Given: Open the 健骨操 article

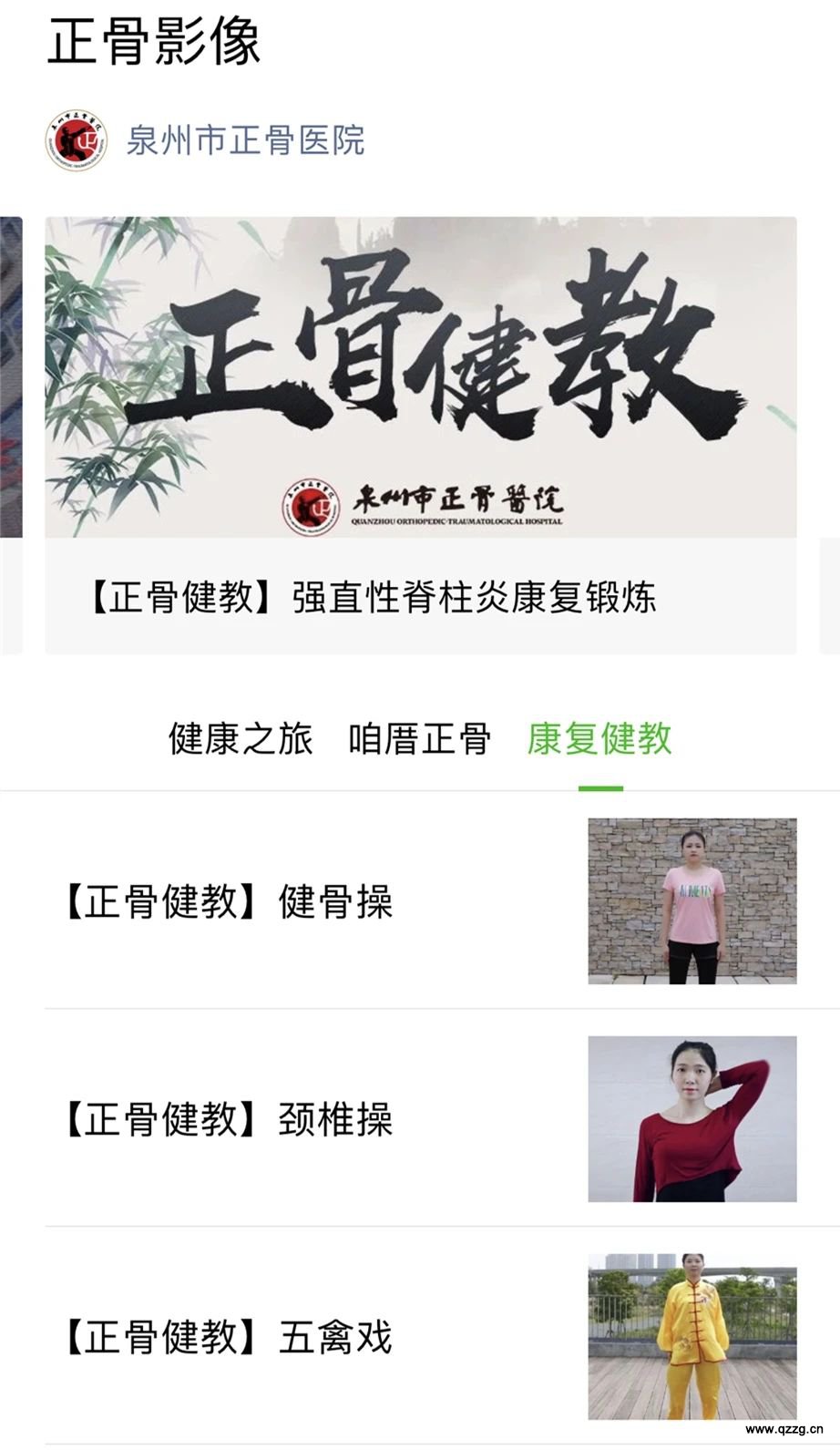Looking at the screenshot, I should pyautogui.click(x=419, y=901).
